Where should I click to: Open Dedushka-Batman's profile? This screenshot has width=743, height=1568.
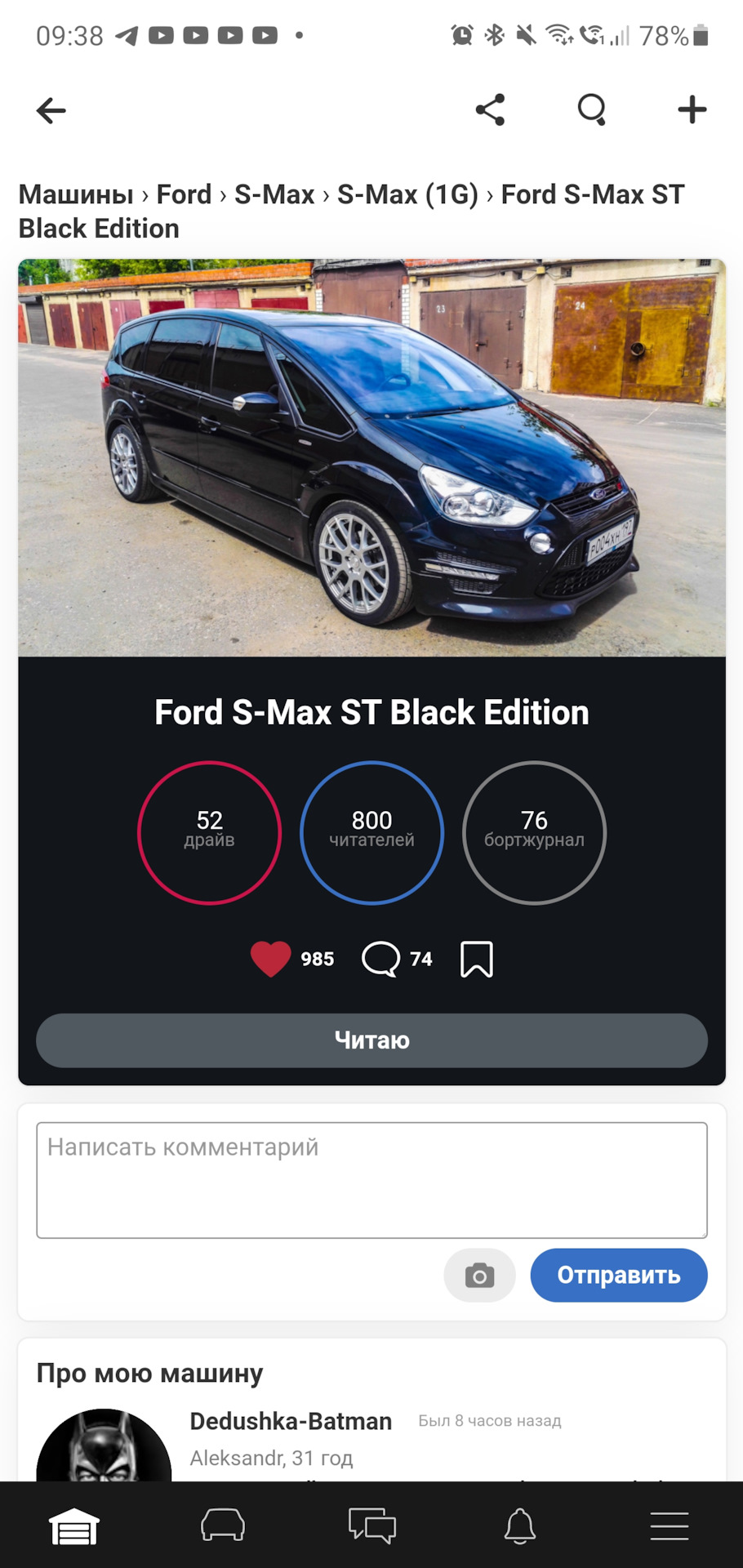pyautogui.click(x=291, y=1421)
